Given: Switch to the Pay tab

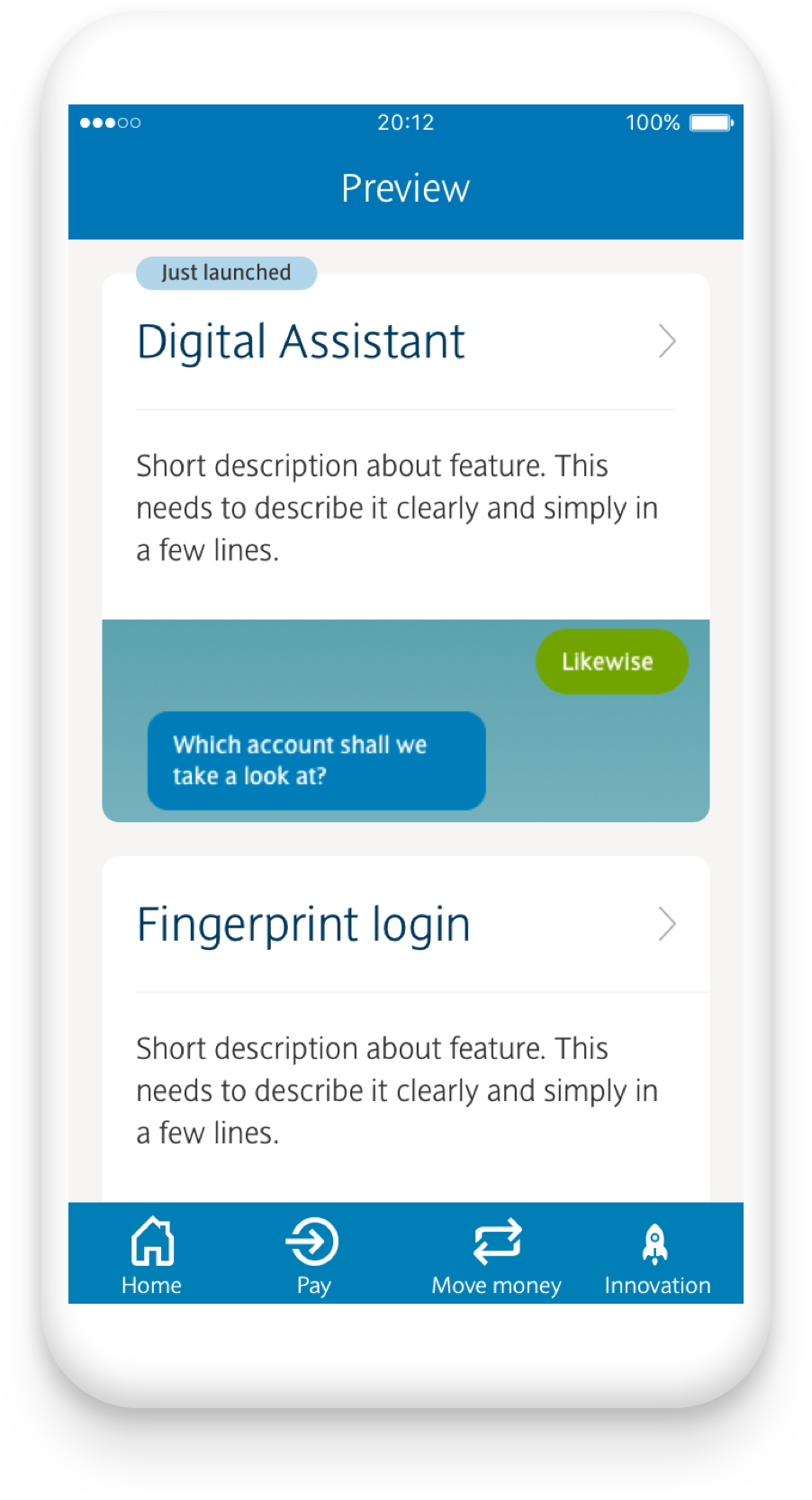Looking at the screenshot, I should coord(312,1255).
